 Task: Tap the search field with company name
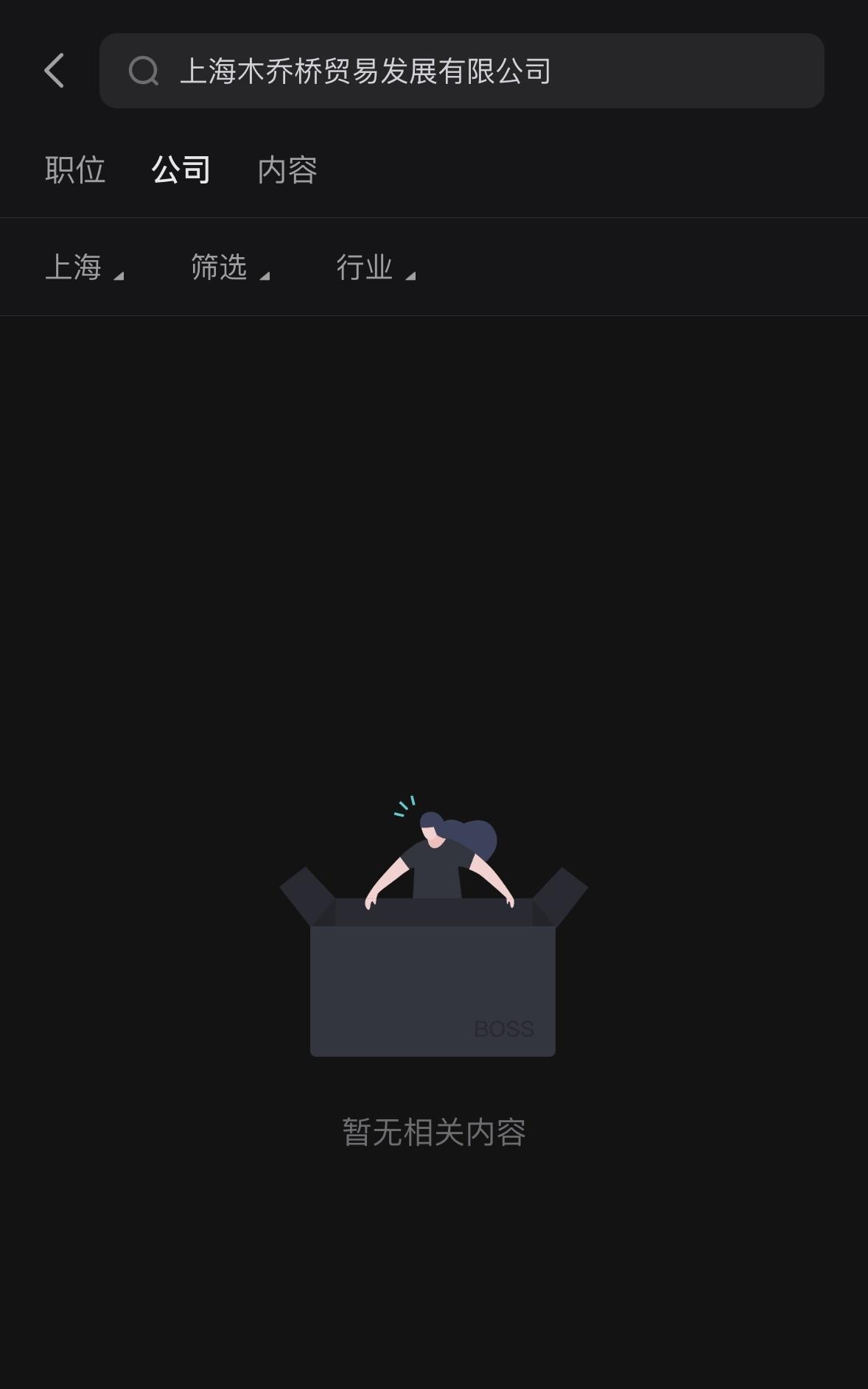click(461, 71)
